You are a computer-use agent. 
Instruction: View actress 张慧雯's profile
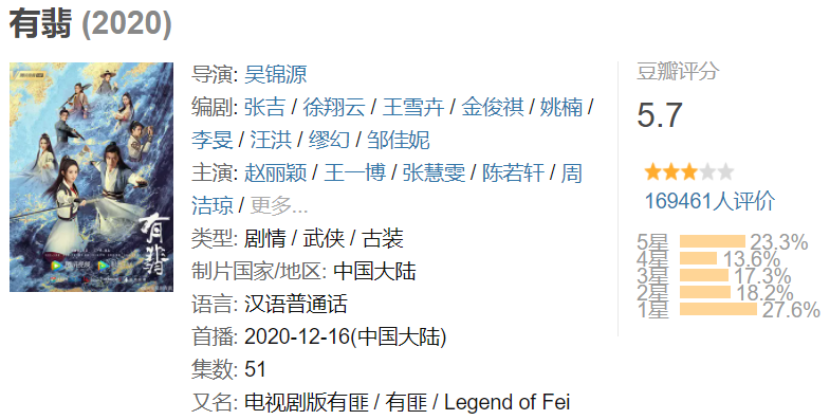[x=434, y=173]
